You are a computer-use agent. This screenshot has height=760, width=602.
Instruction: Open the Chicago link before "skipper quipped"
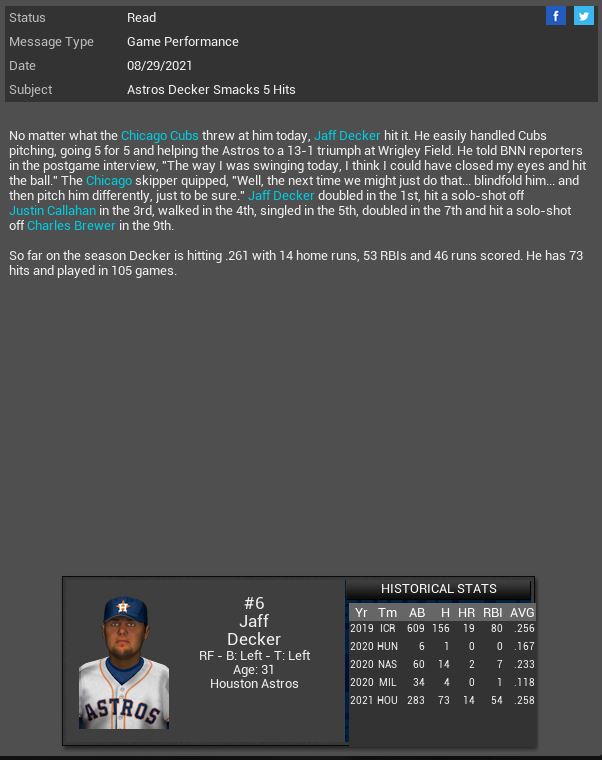point(109,180)
